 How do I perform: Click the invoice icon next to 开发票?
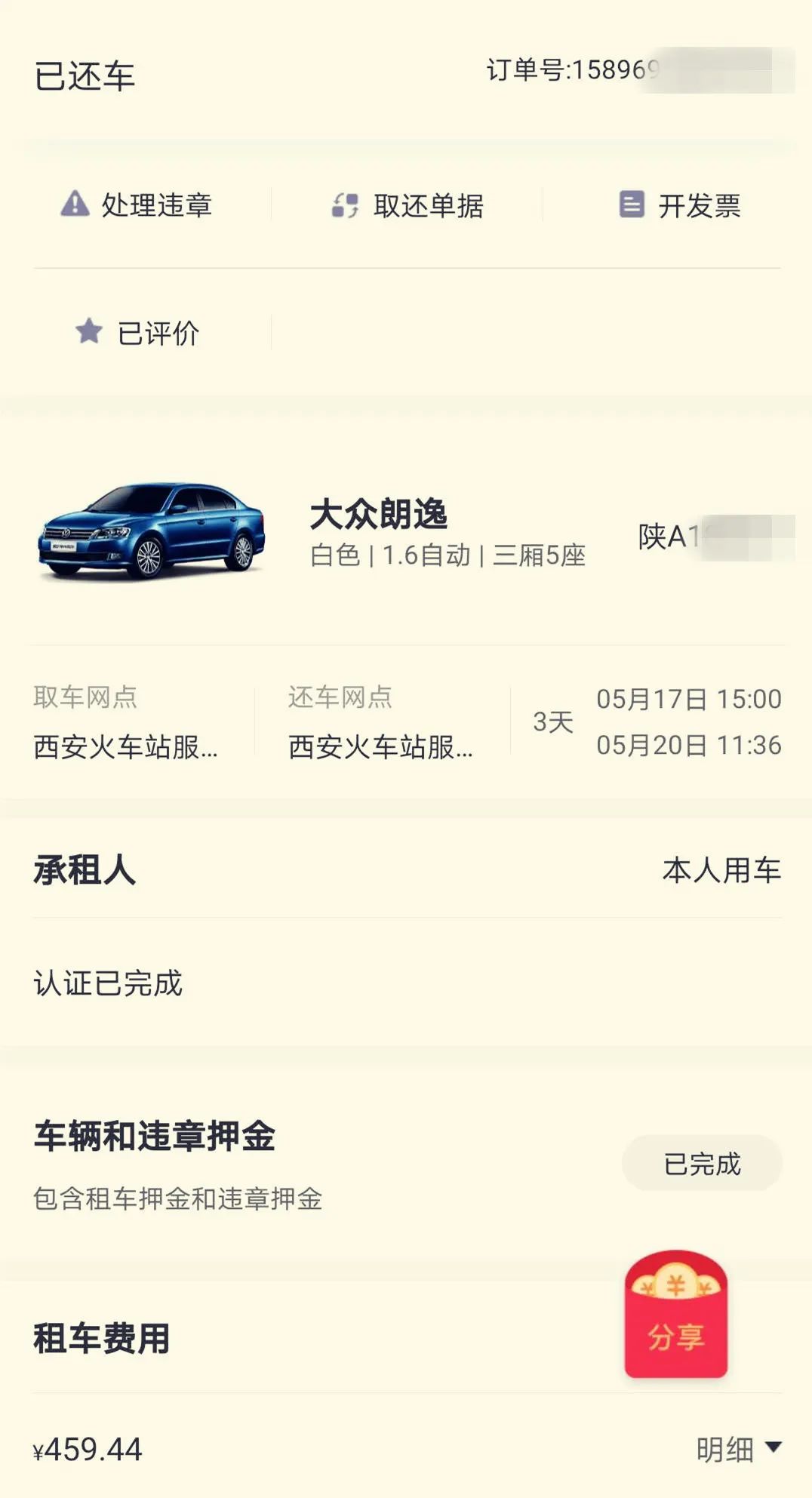[x=631, y=205]
